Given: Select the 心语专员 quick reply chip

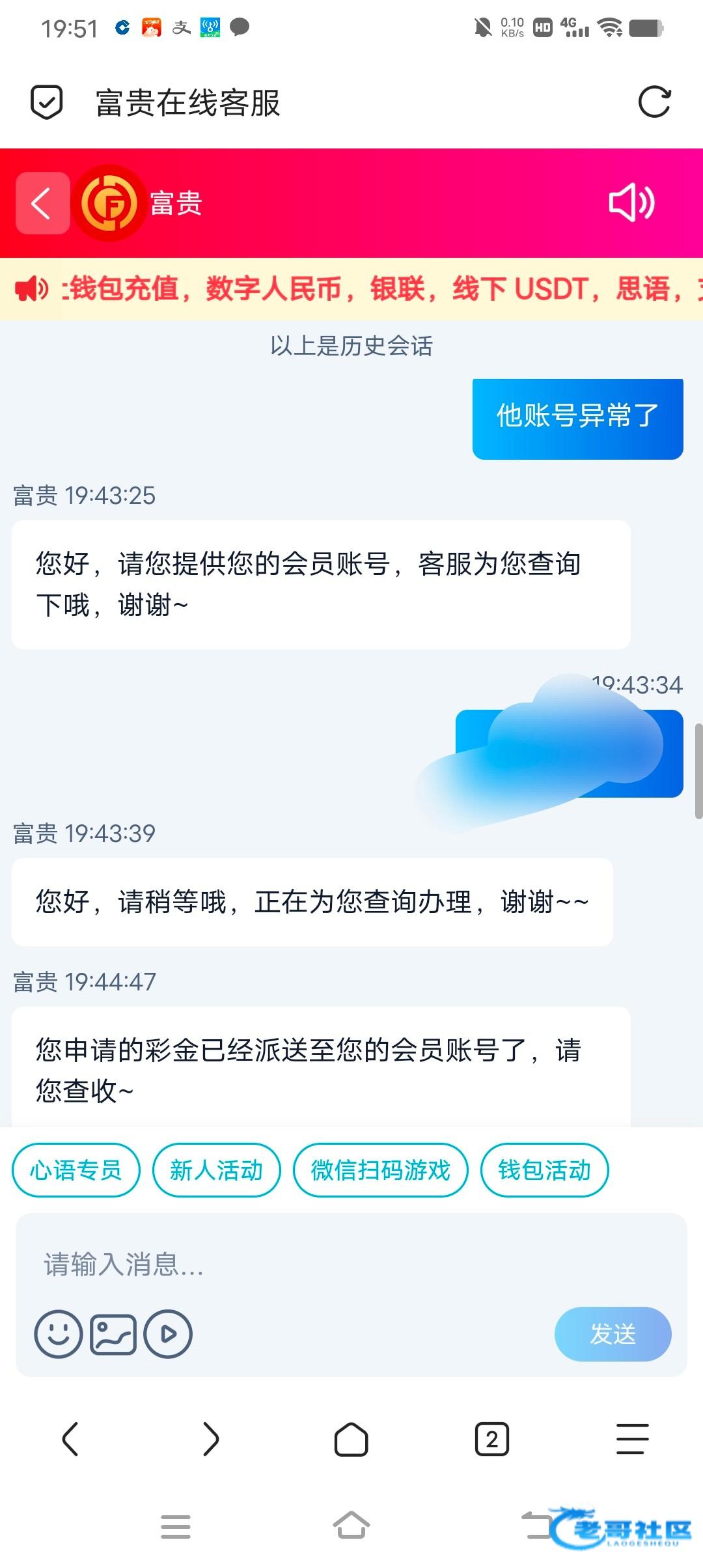Looking at the screenshot, I should (x=76, y=1170).
